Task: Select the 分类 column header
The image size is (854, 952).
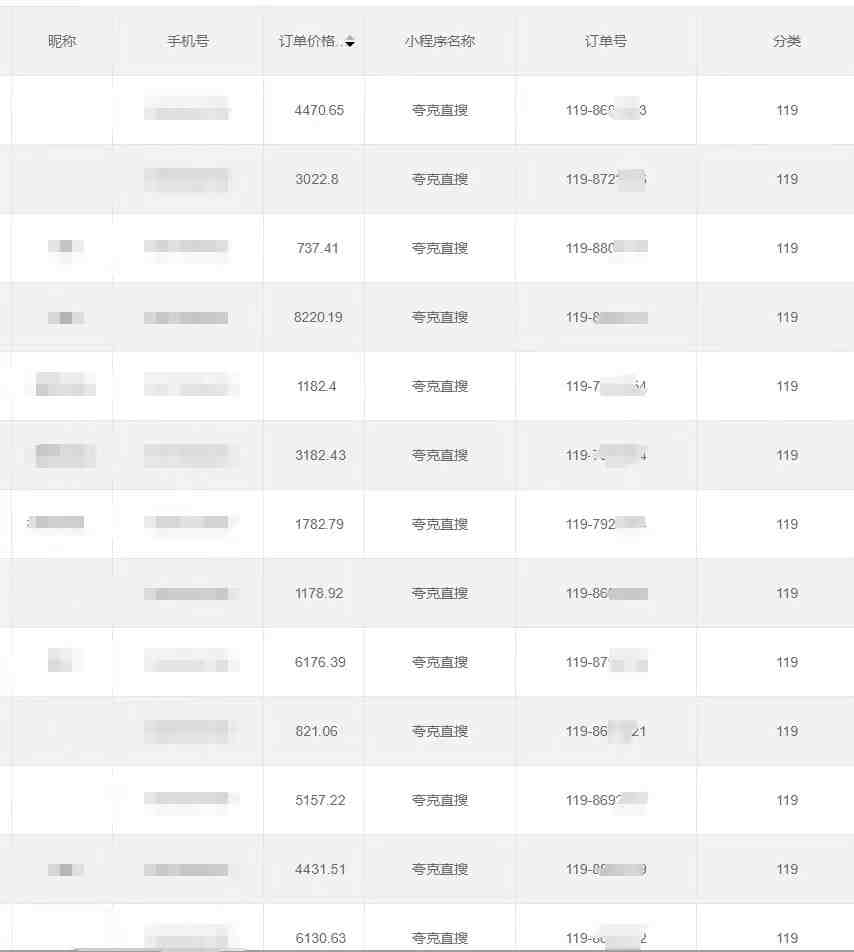Action: point(786,42)
